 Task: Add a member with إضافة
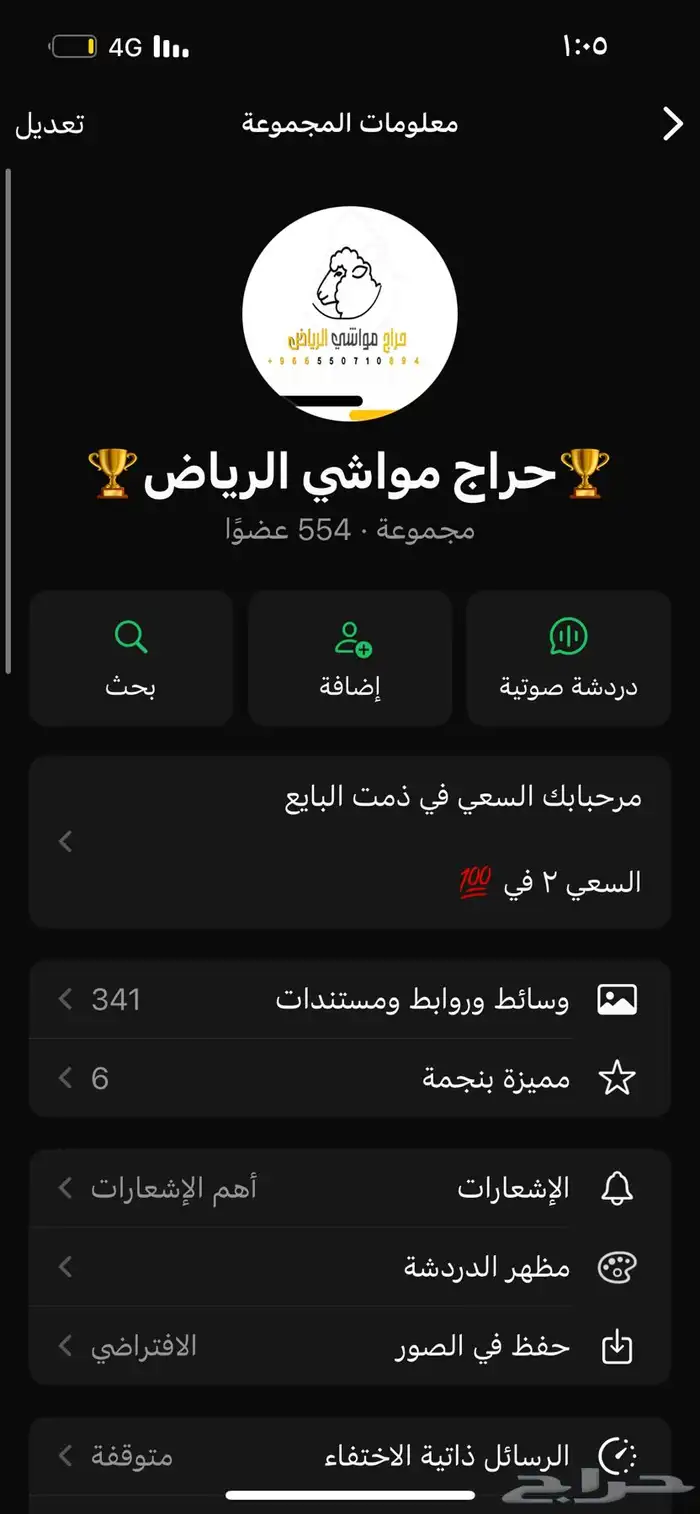coord(350,657)
